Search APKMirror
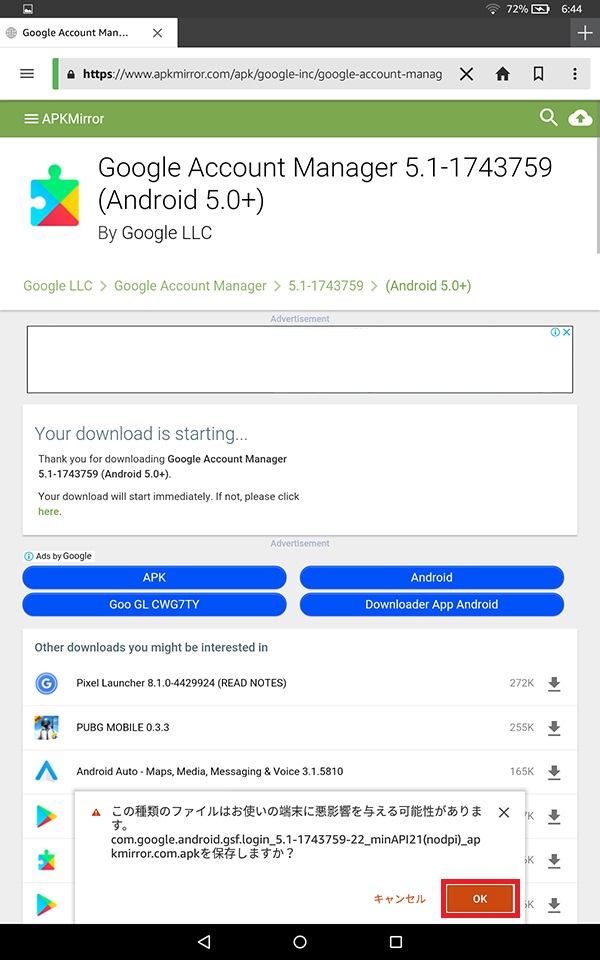This screenshot has height=960, width=600. (548, 118)
